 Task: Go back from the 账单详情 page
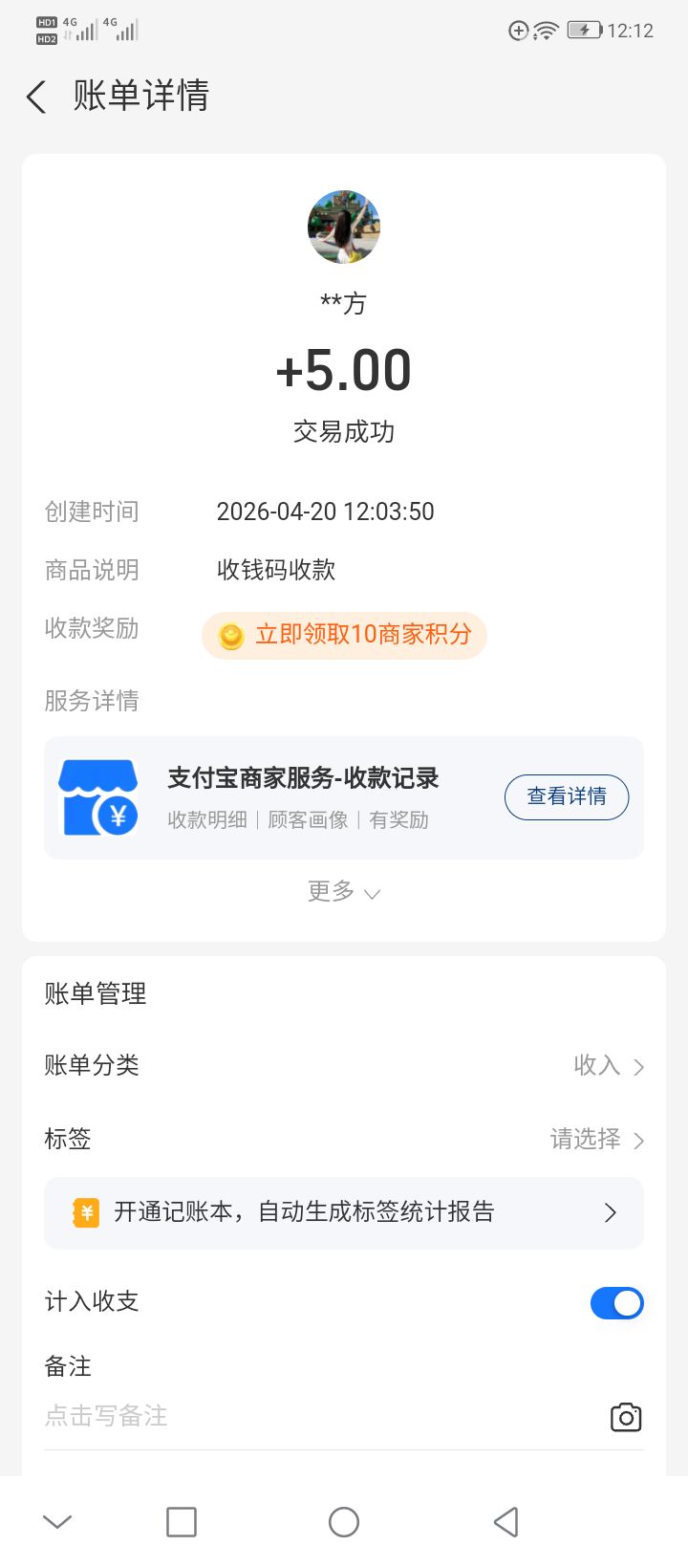[36, 97]
